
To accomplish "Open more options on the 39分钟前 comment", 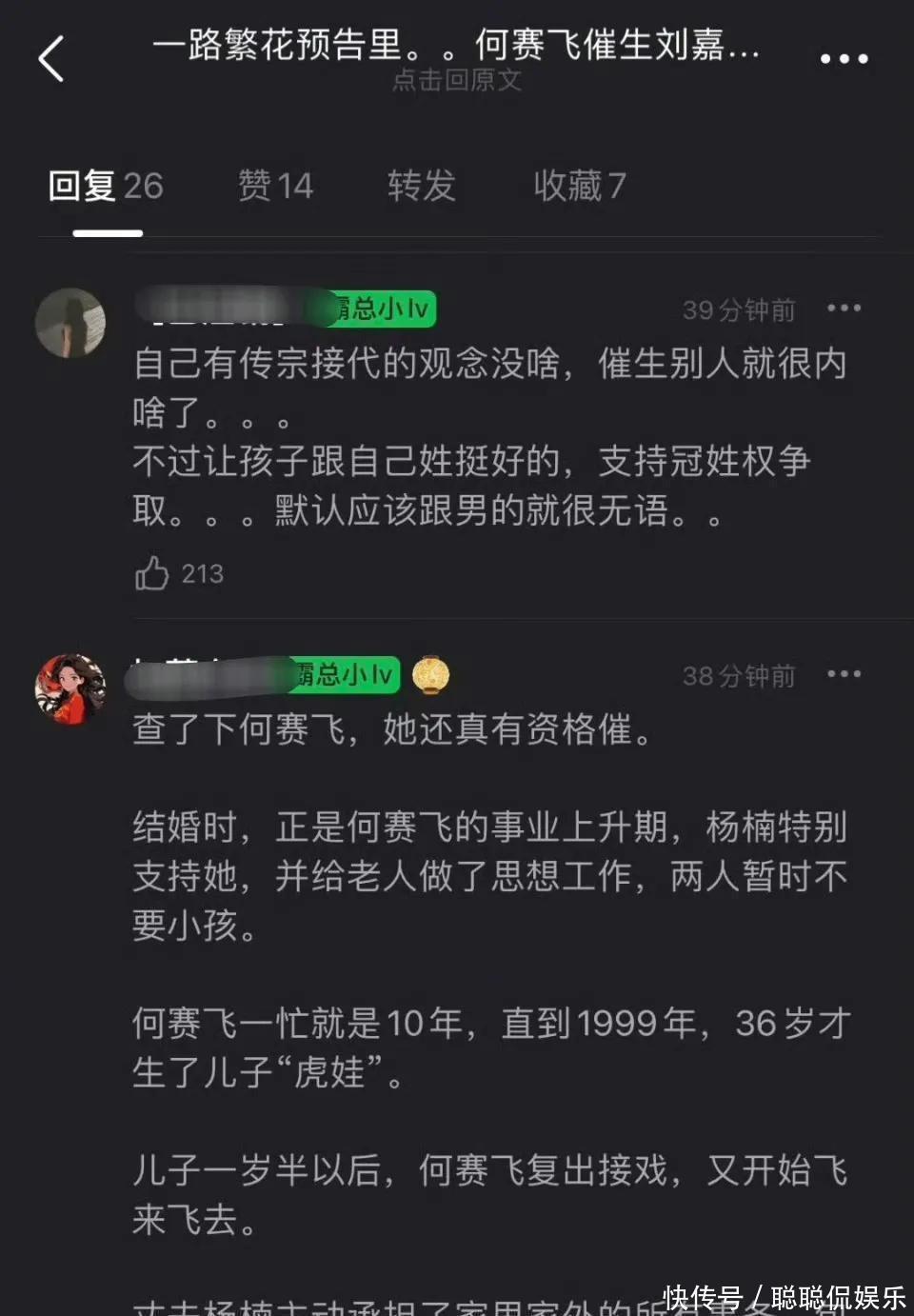I will pos(844,309).
